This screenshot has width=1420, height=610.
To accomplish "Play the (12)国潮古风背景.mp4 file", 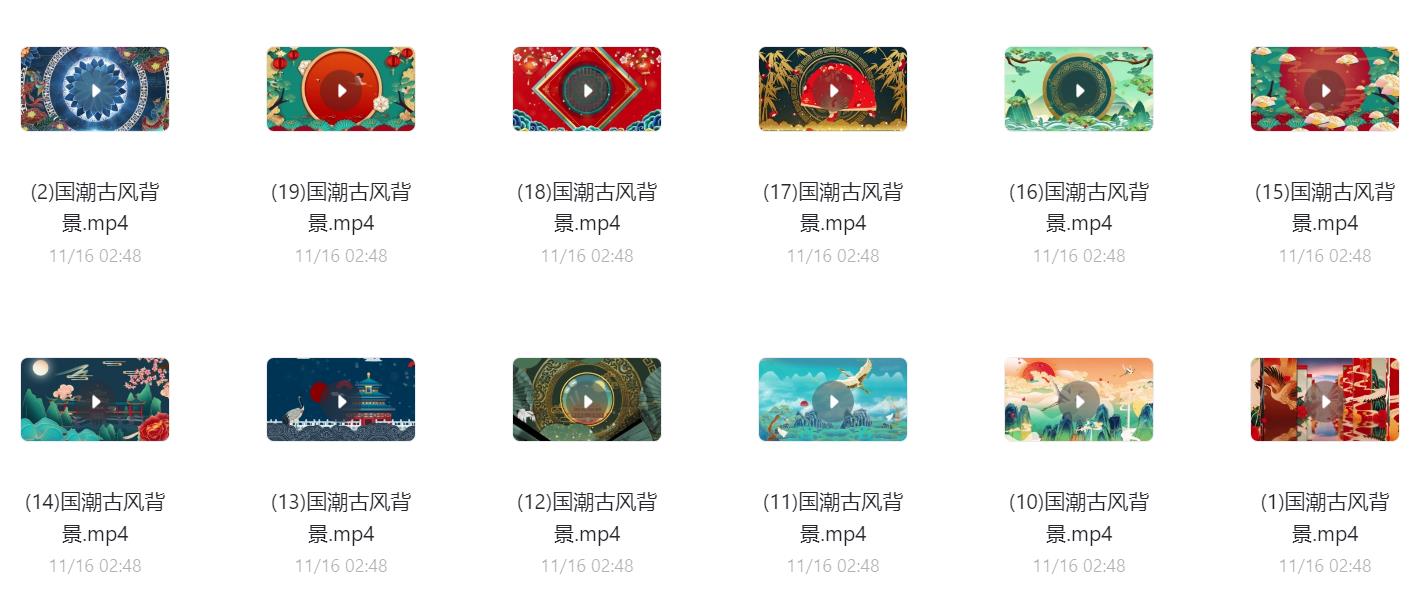I will pos(587,401).
